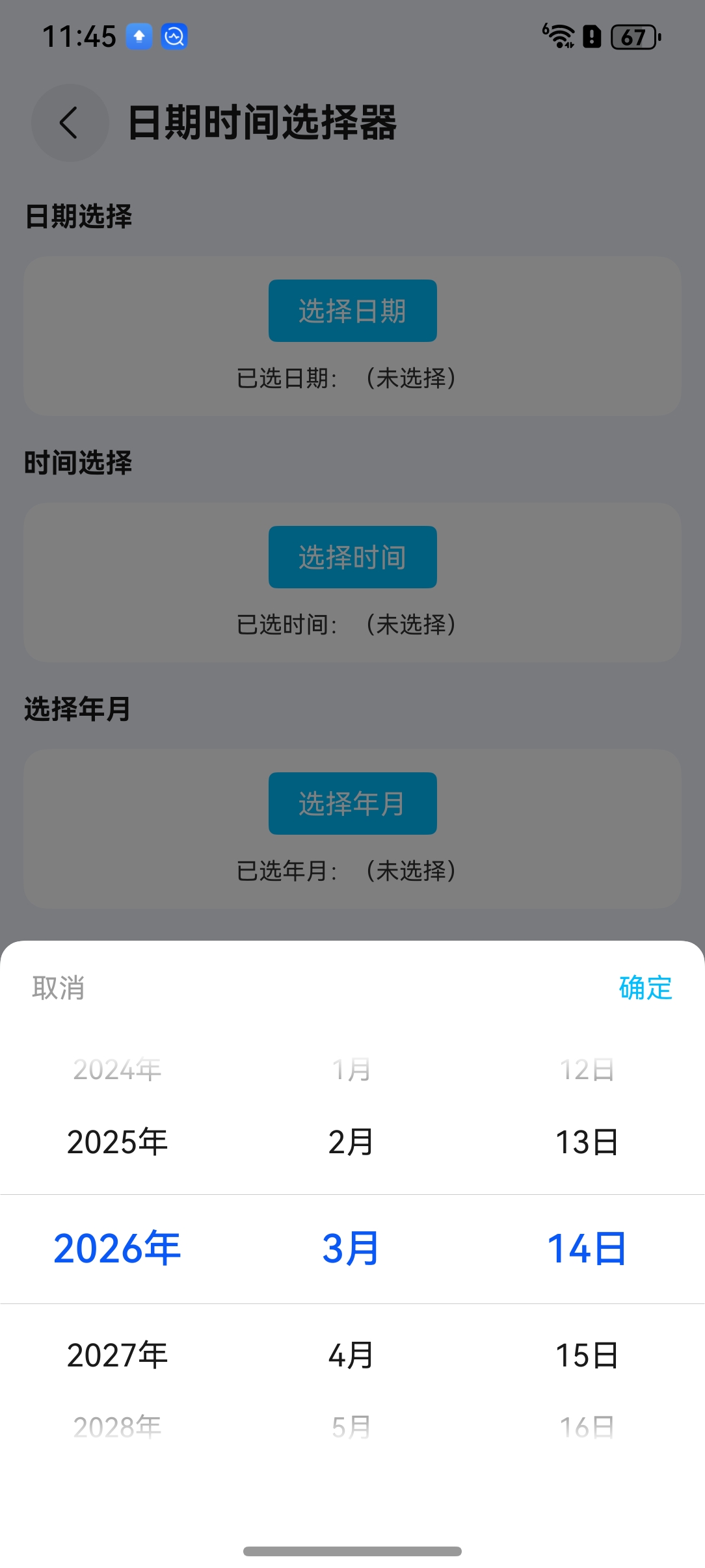Confirm selection with 确定

tap(645, 989)
